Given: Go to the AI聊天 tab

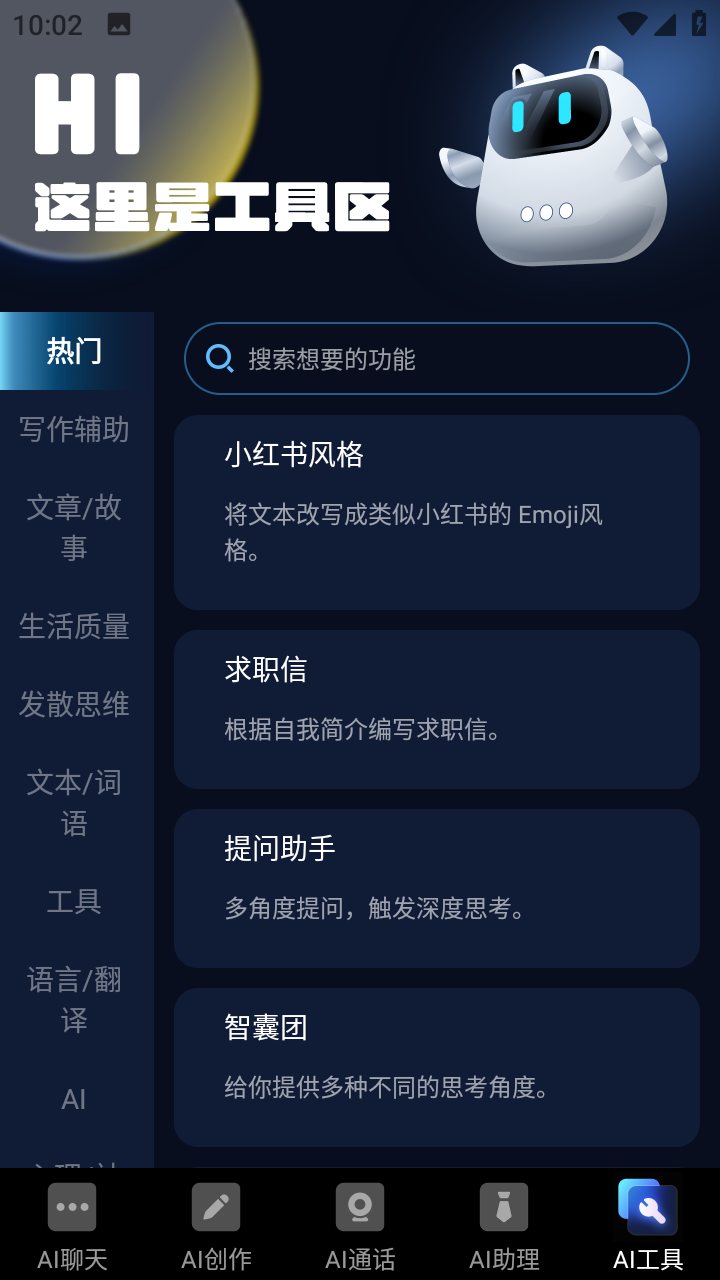Looking at the screenshot, I should point(72,1226).
